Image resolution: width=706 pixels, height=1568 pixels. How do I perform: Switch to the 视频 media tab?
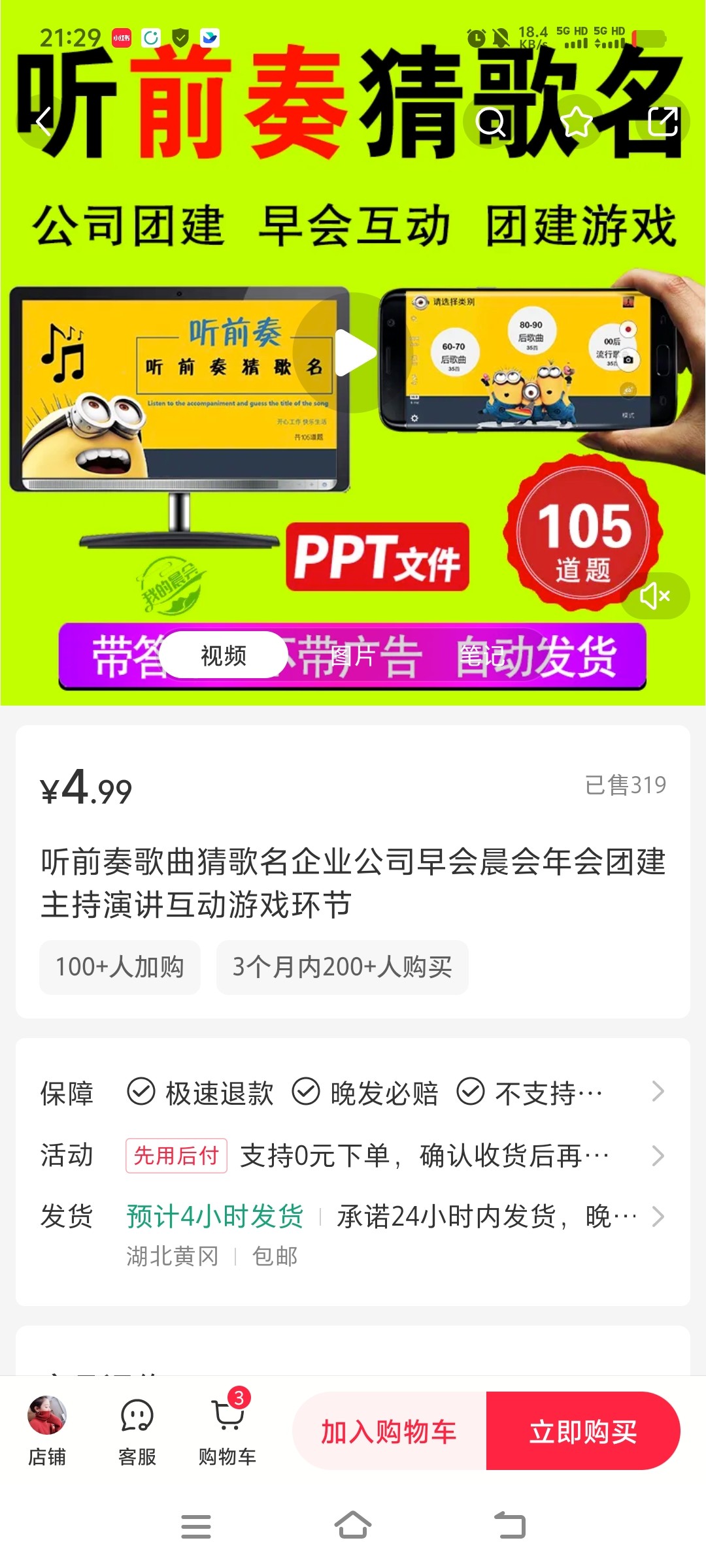pyautogui.click(x=224, y=655)
